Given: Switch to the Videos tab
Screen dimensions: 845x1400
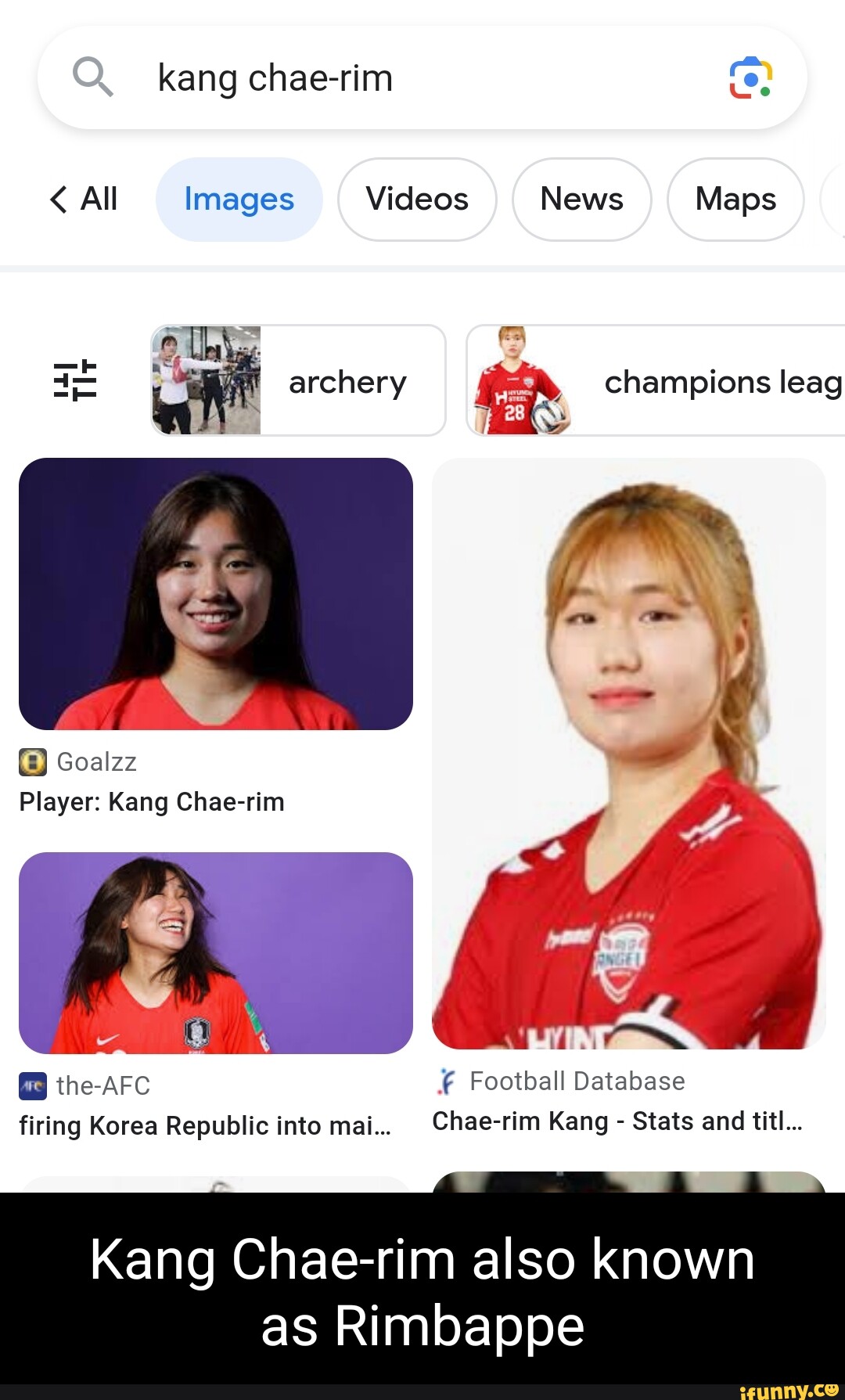Looking at the screenshot, I should click(416, 200).
